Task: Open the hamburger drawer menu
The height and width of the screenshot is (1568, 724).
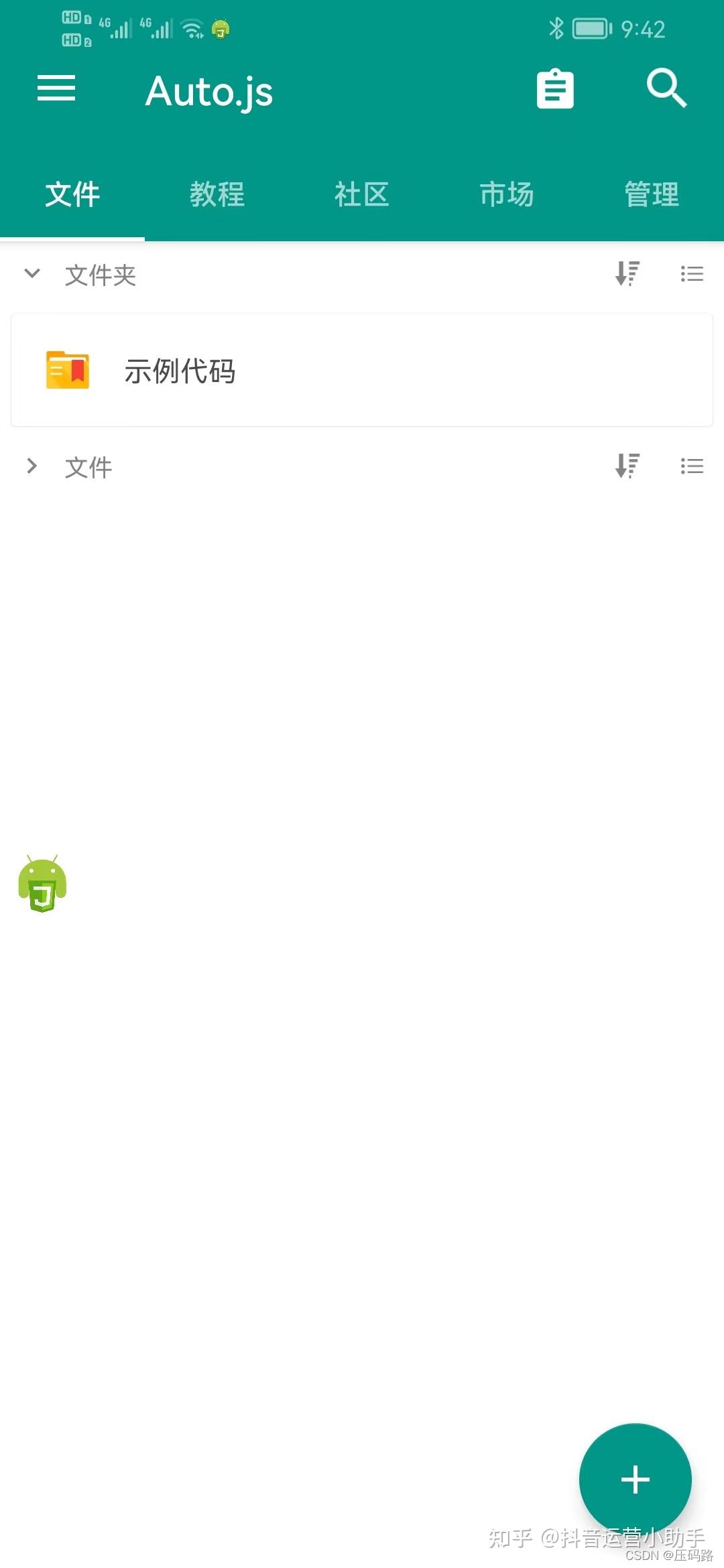Action: pos(56,88)
